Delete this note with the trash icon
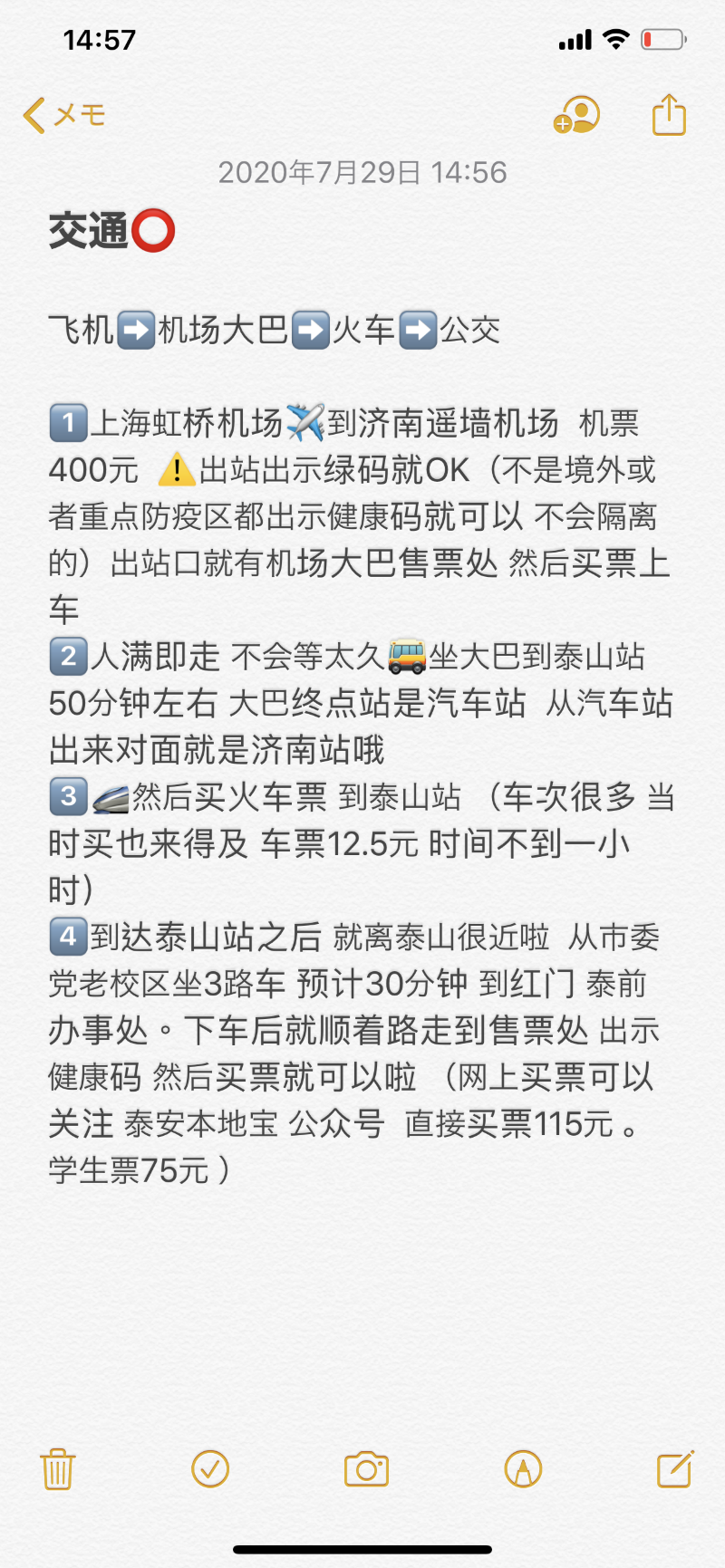The height and width of the screenshot is (1568, 725). tap(57, 1468)
